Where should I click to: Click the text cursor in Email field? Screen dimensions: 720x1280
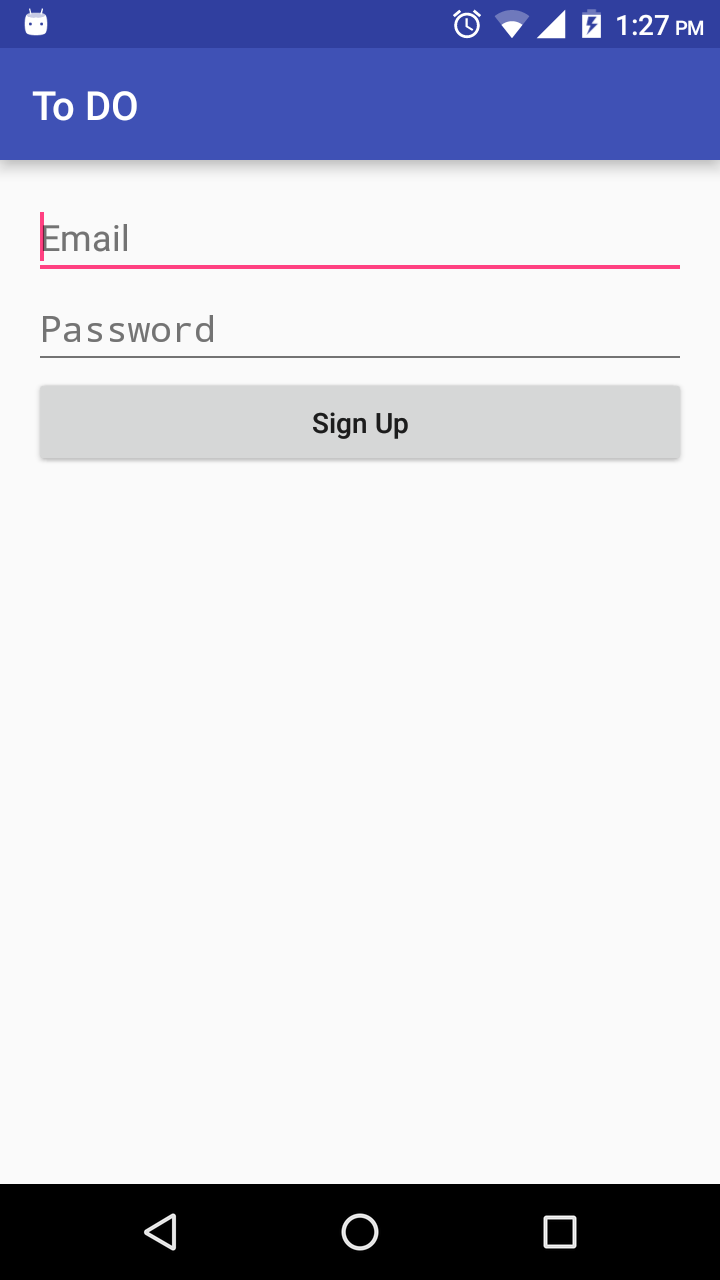point(41,238)
